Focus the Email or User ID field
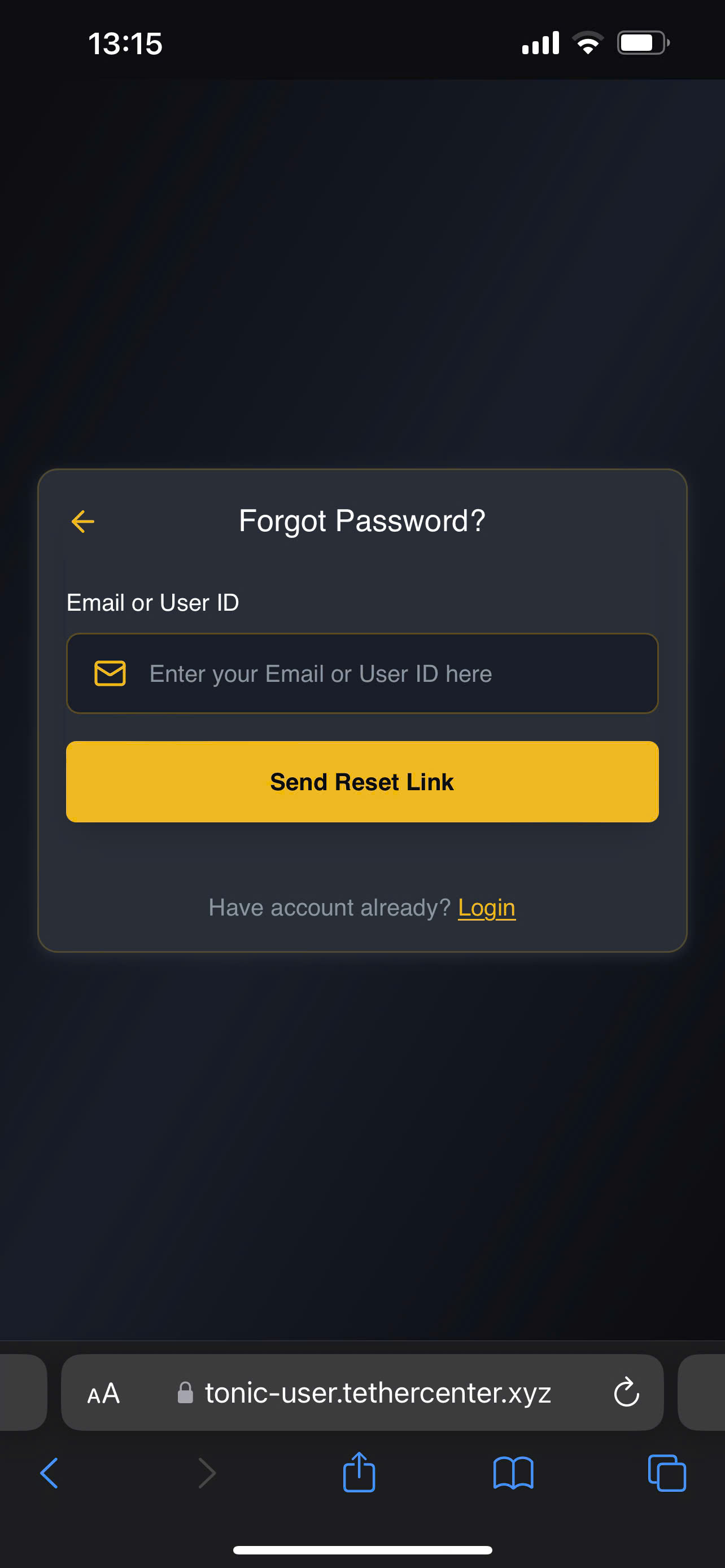 pyautogui.click(x=390, y=673)
